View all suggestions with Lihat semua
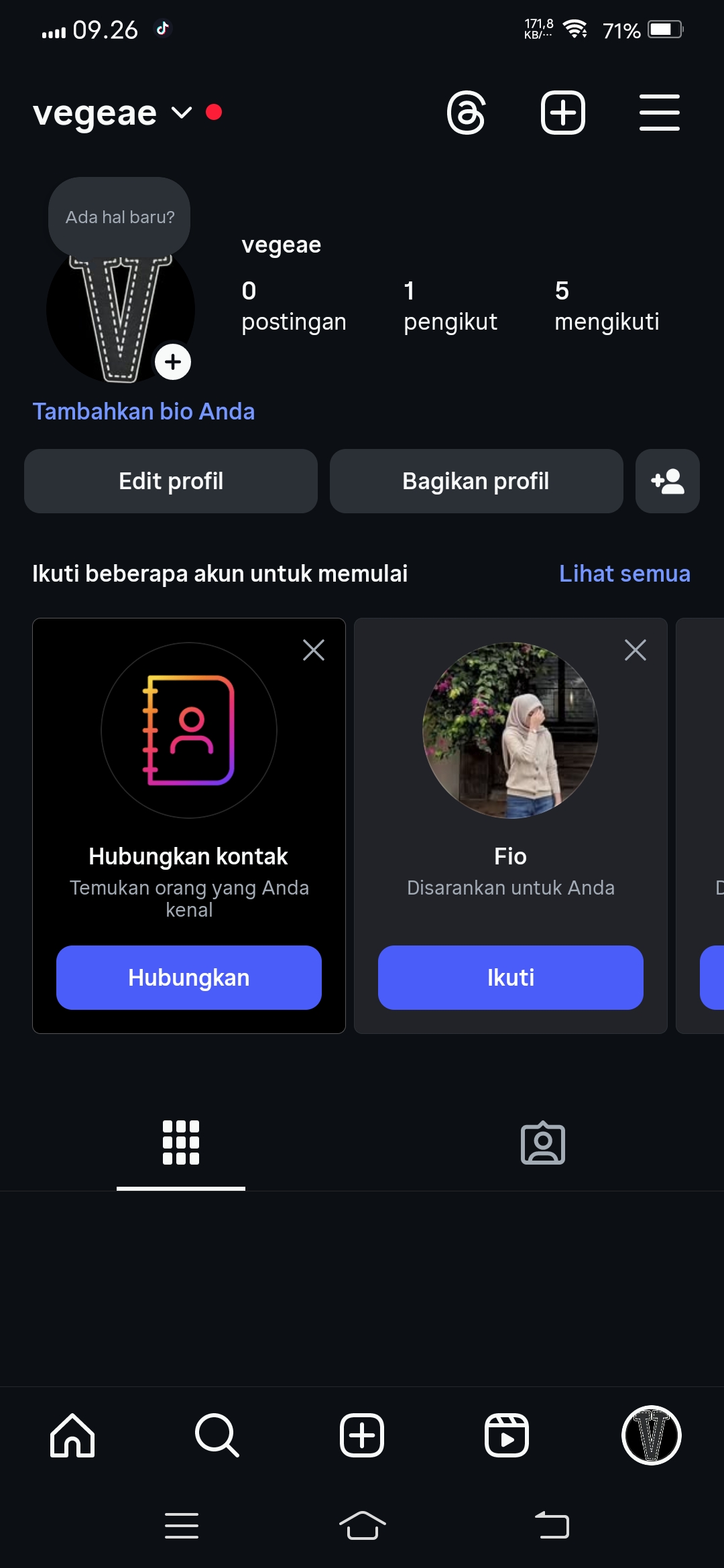Image resolution: width=724 pixels, height=1568 pixels. 624,574
